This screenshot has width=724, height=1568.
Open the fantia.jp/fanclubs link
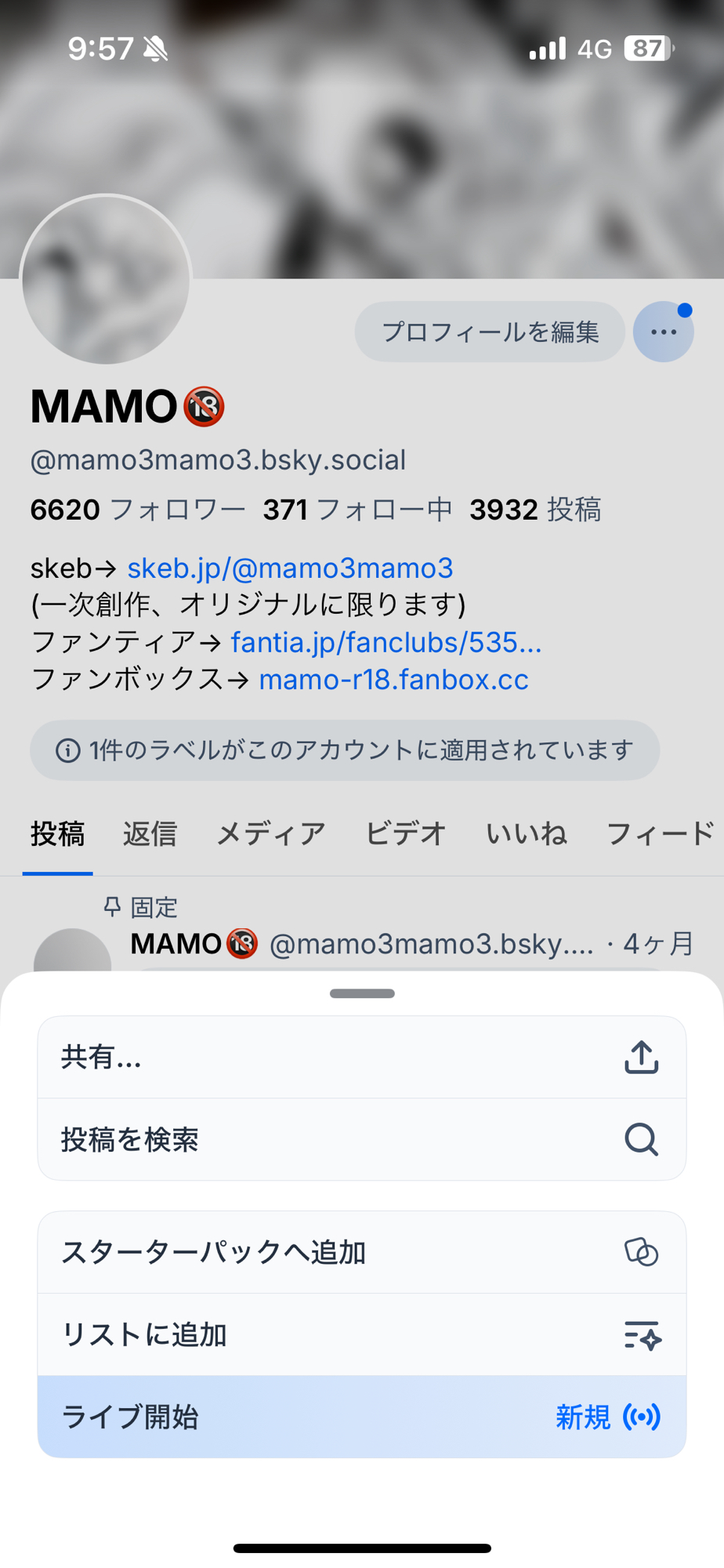pyautogui.click(x=386, y=642)
